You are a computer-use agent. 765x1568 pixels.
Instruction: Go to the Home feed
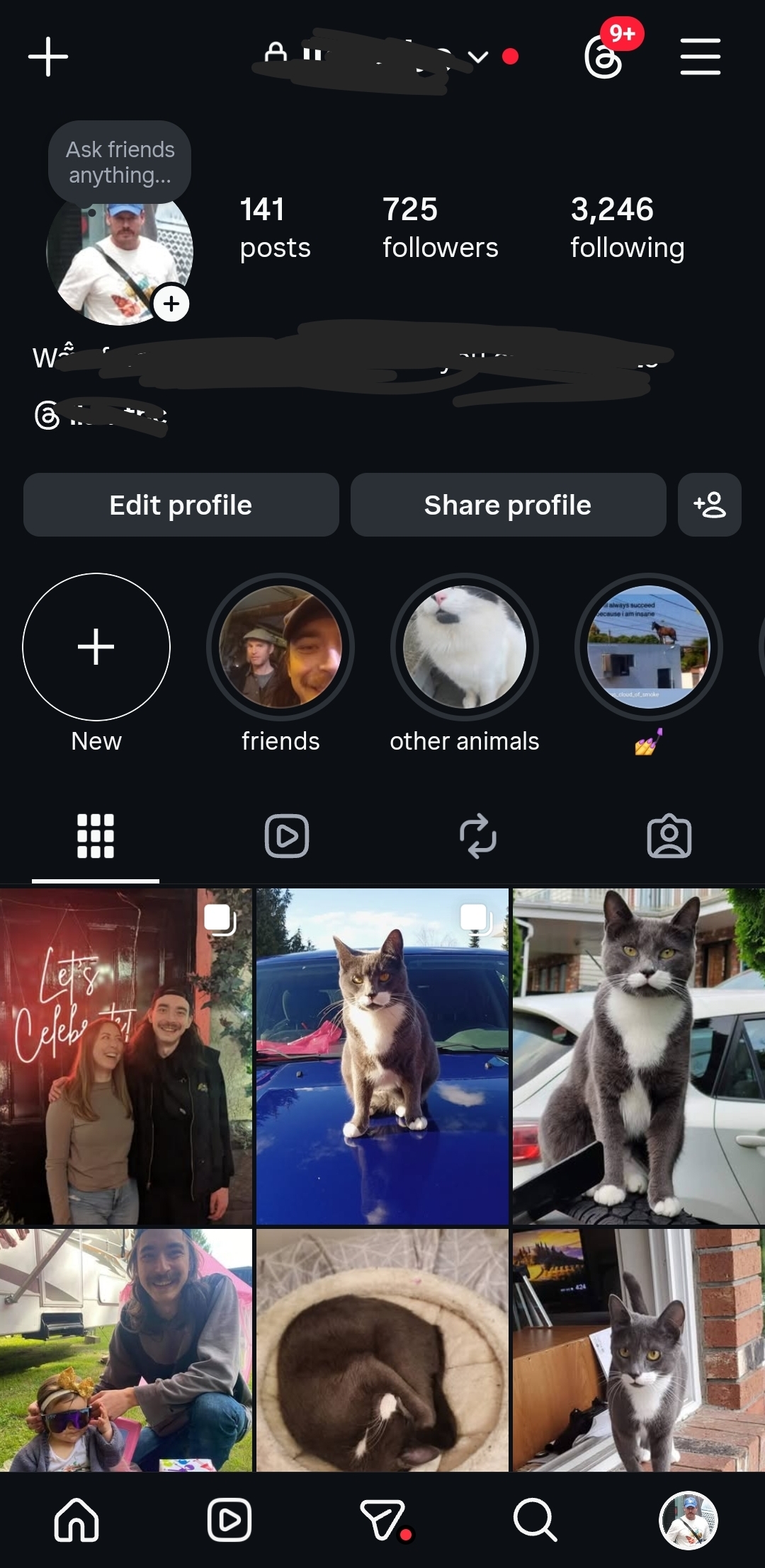76,1520
